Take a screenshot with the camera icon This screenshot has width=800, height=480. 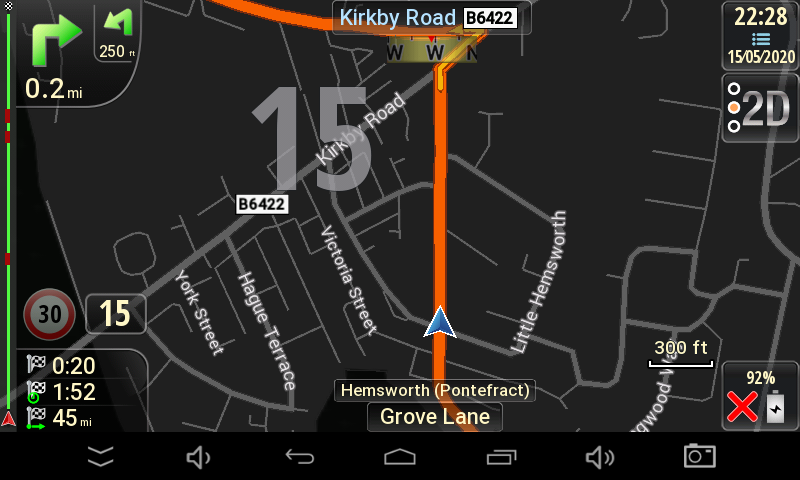tap(699, 457)
